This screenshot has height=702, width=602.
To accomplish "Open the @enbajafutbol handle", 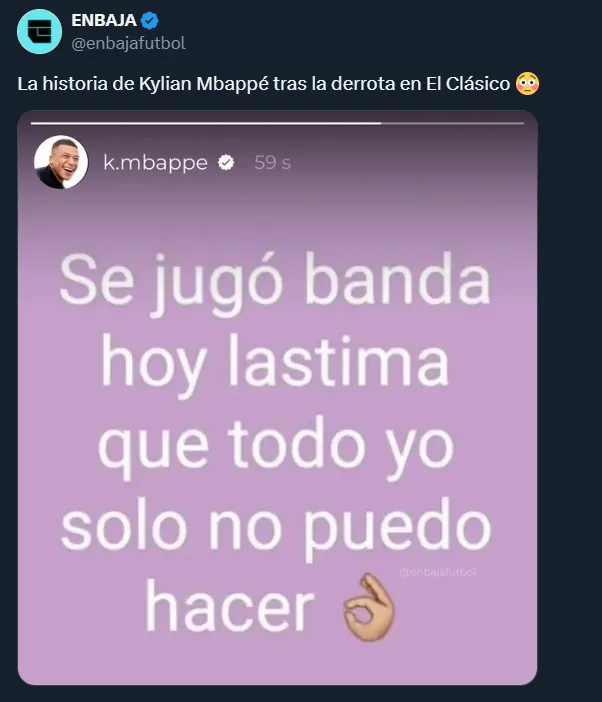I will click(x=128, y=43).
